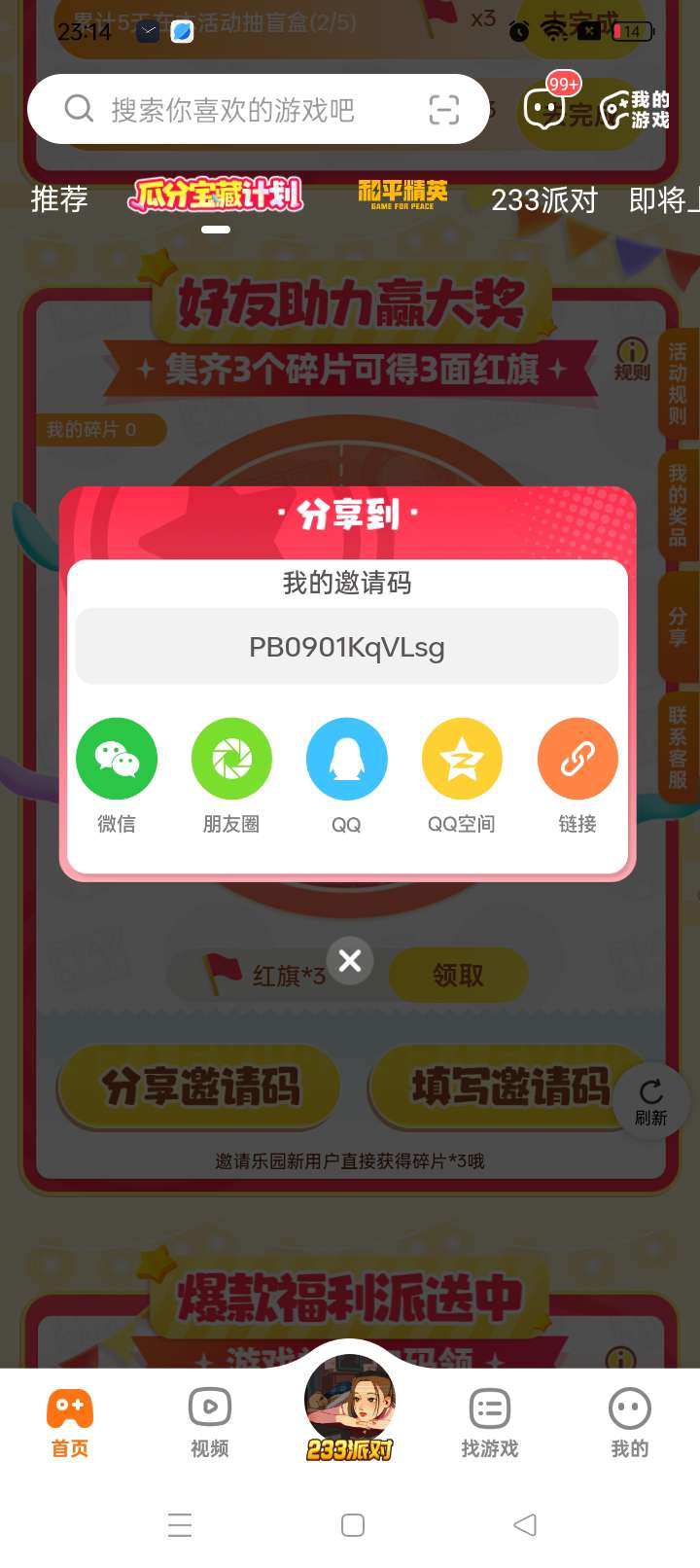Open 我的游戏
This screenshot has height=1568, width=700.
click(635, 110)
